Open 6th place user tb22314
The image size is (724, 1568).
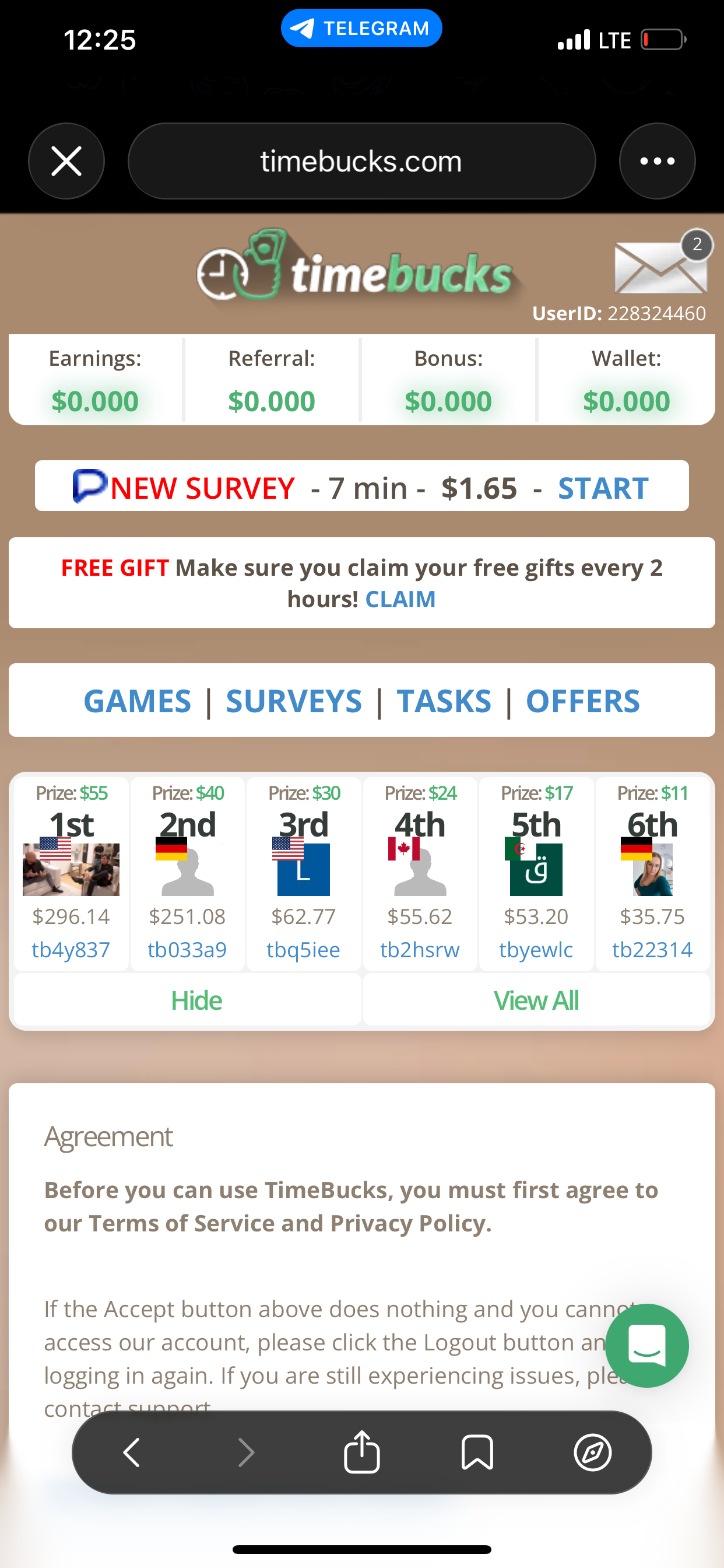(652, 950)
